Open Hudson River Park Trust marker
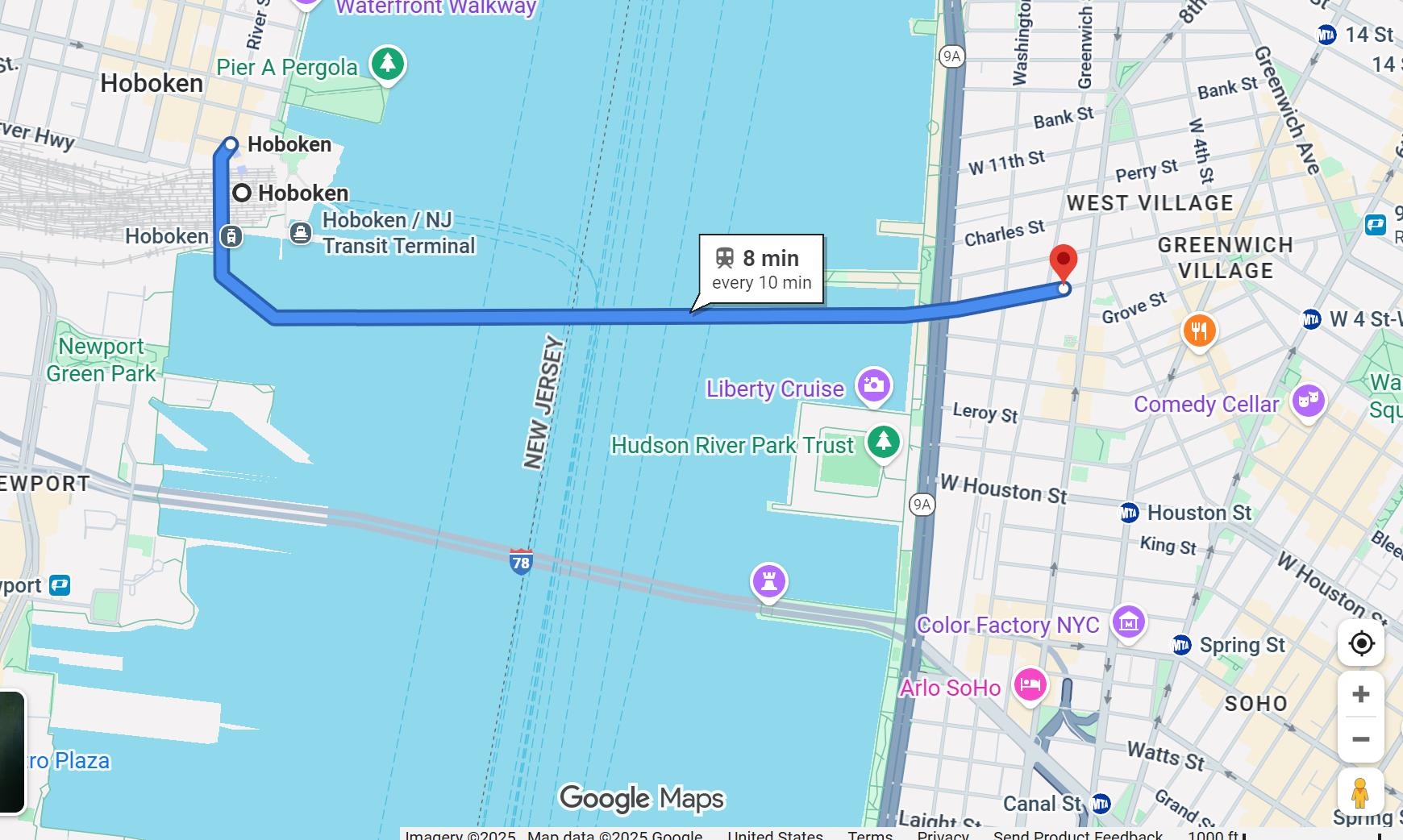Screen dimensions: 1403x840 [x=883, y=442]
